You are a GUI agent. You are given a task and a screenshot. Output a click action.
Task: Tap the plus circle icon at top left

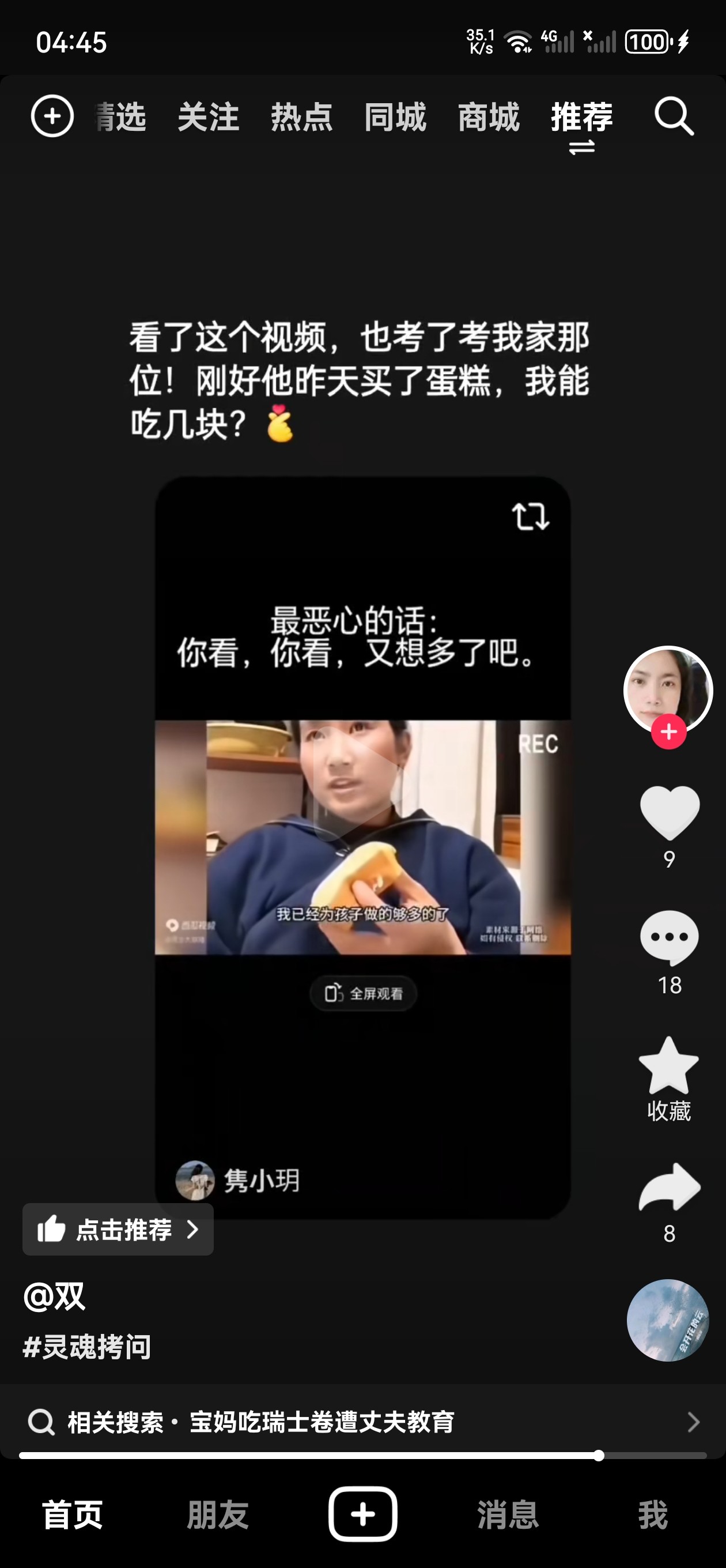pyautogui.click(x=52, y=116)
